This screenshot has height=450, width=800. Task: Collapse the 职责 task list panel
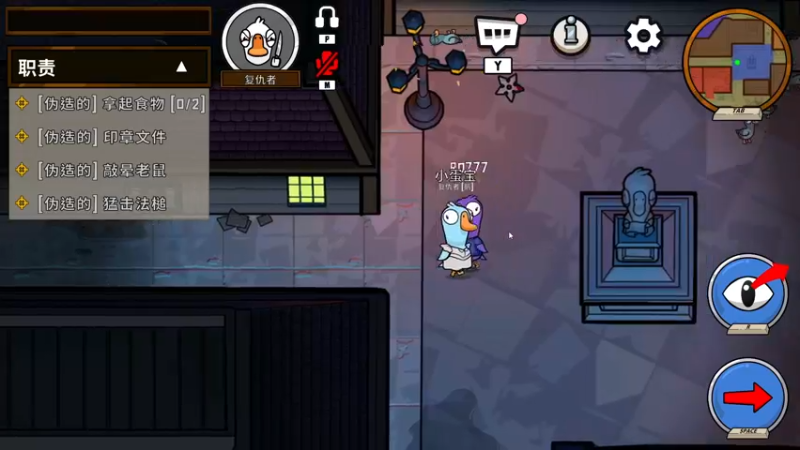(181, 68)
